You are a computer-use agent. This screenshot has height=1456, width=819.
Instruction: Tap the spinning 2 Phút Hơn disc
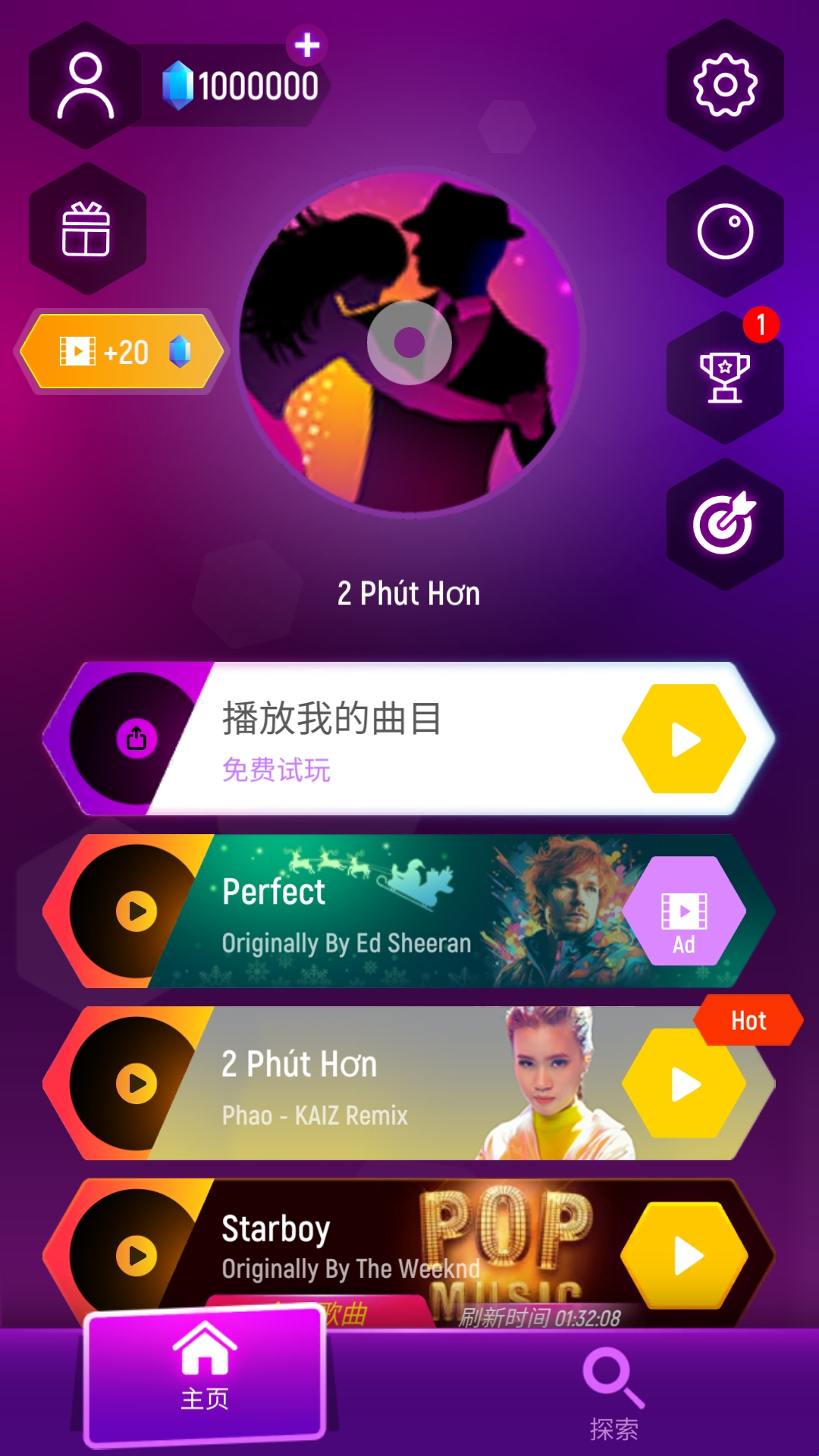[x=409, y=343]
